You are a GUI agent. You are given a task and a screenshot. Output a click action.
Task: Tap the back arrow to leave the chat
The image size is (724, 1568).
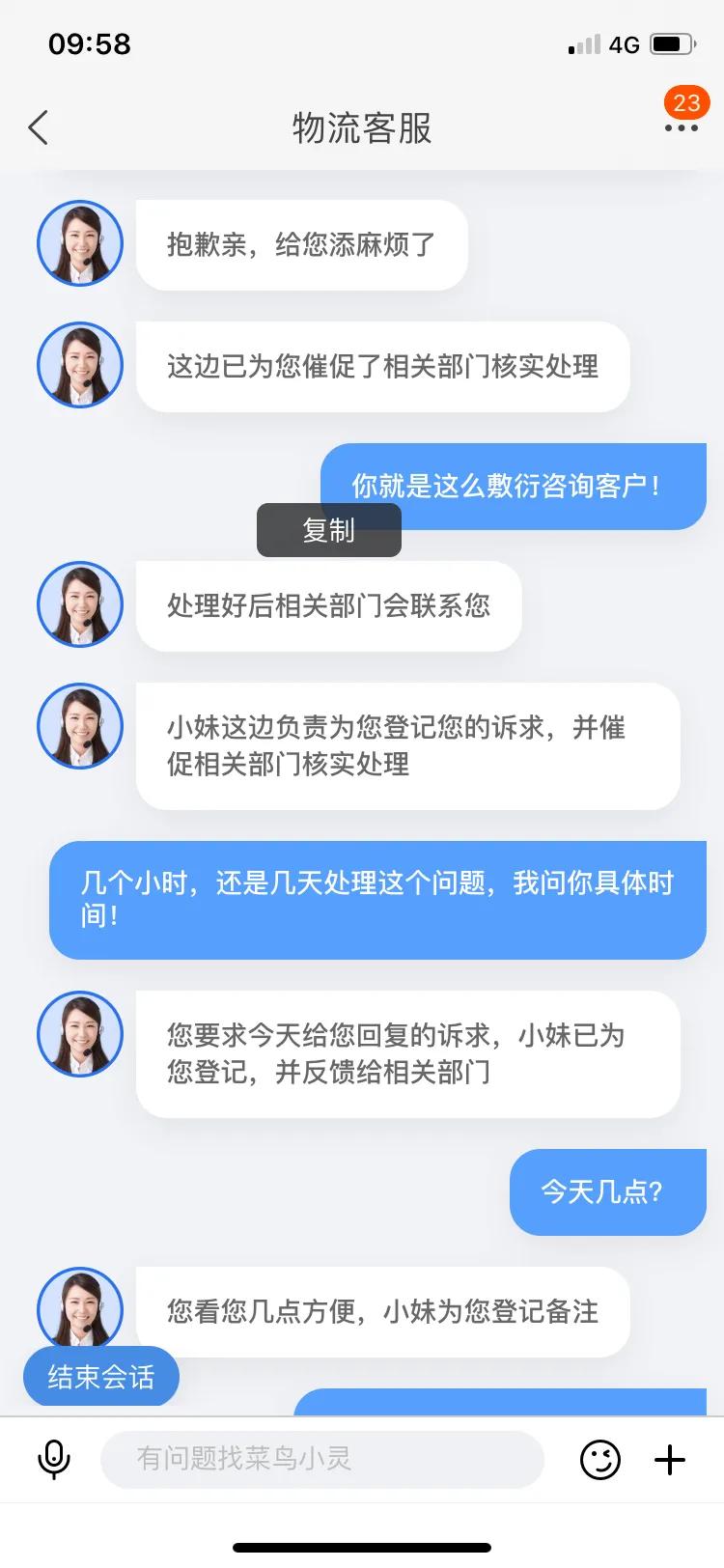pos(39,126)
